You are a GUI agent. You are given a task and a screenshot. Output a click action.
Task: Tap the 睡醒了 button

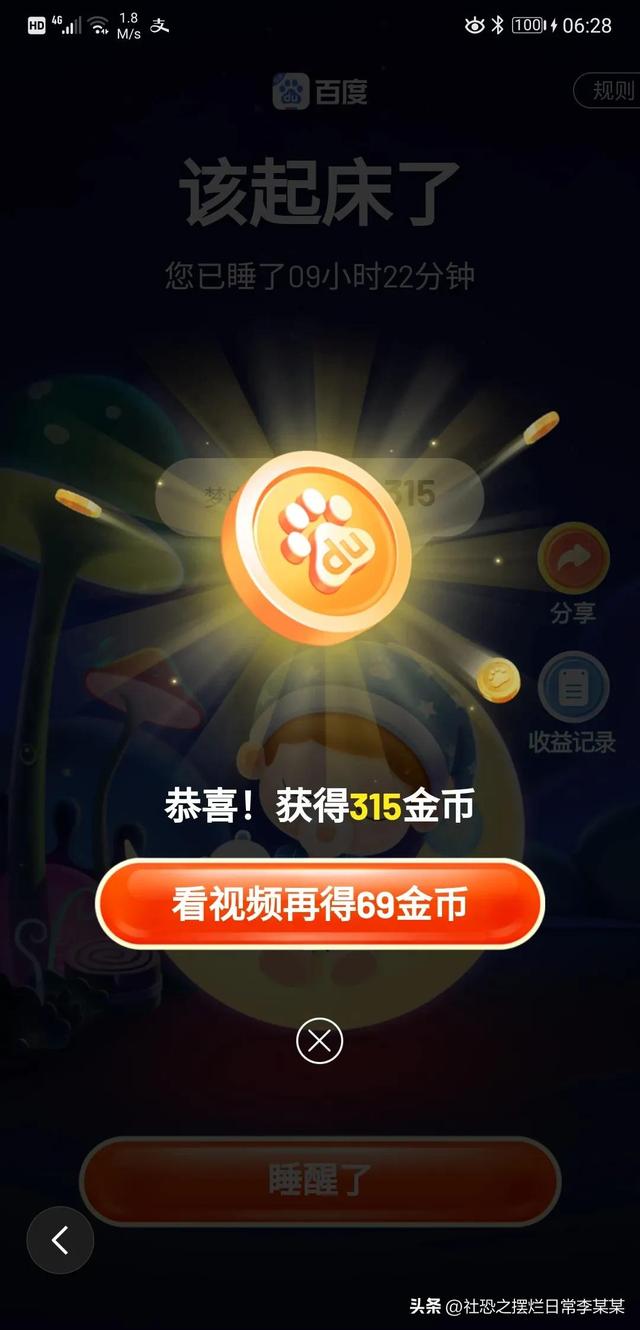319,1180
